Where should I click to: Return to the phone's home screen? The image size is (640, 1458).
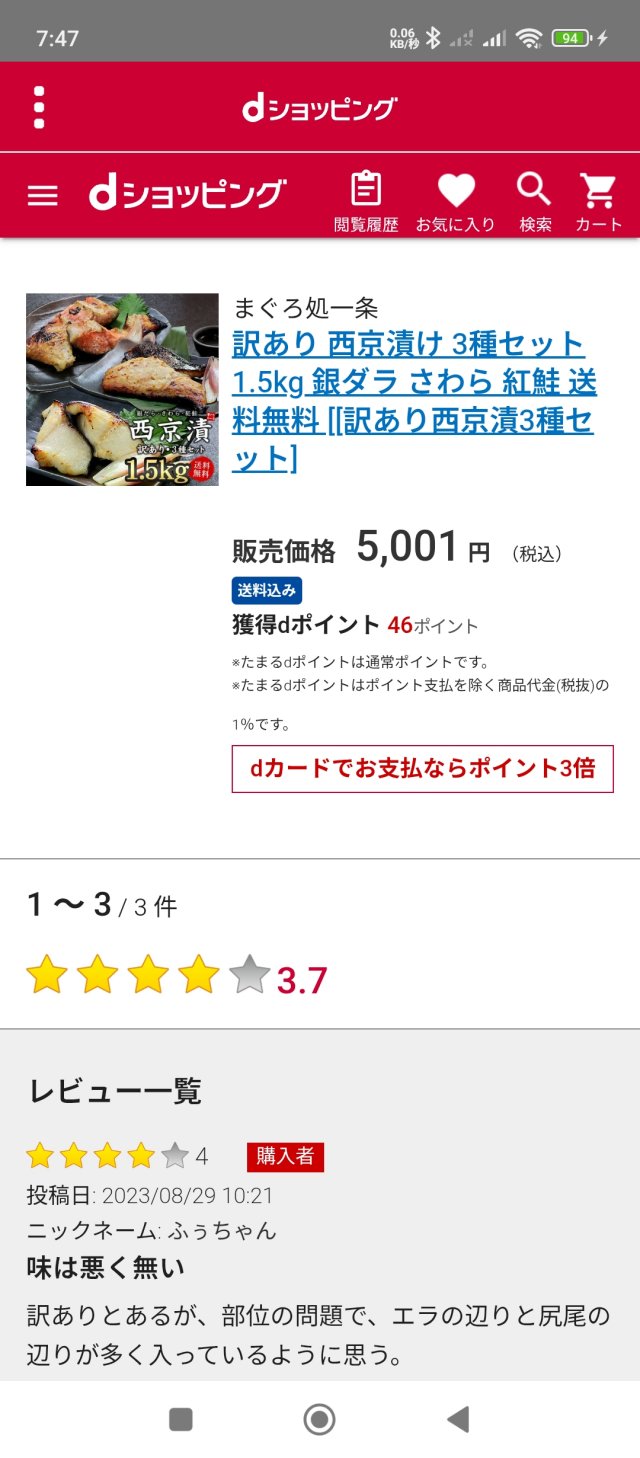319,1418
